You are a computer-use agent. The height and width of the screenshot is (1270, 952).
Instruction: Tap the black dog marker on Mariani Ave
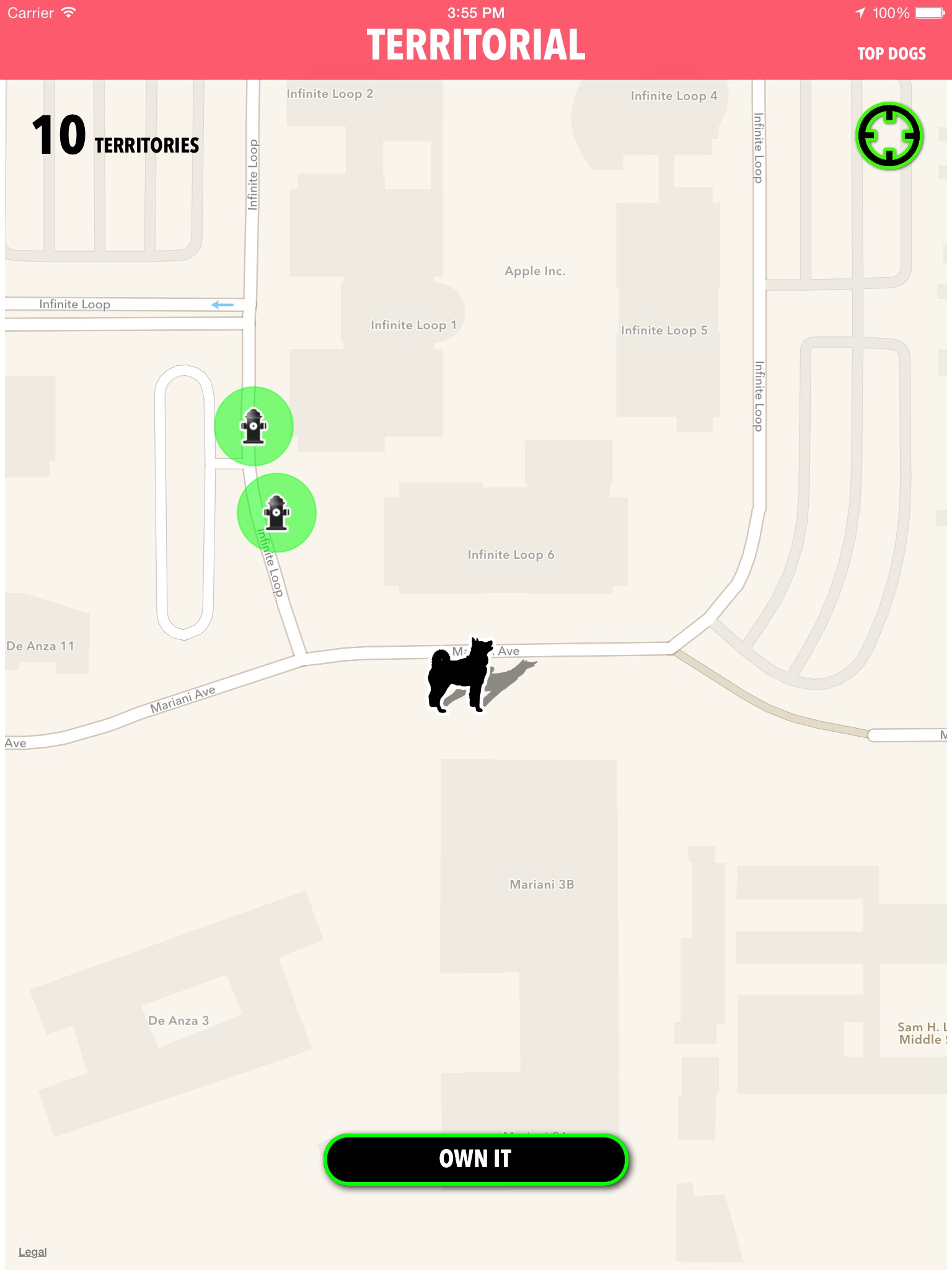462,675
